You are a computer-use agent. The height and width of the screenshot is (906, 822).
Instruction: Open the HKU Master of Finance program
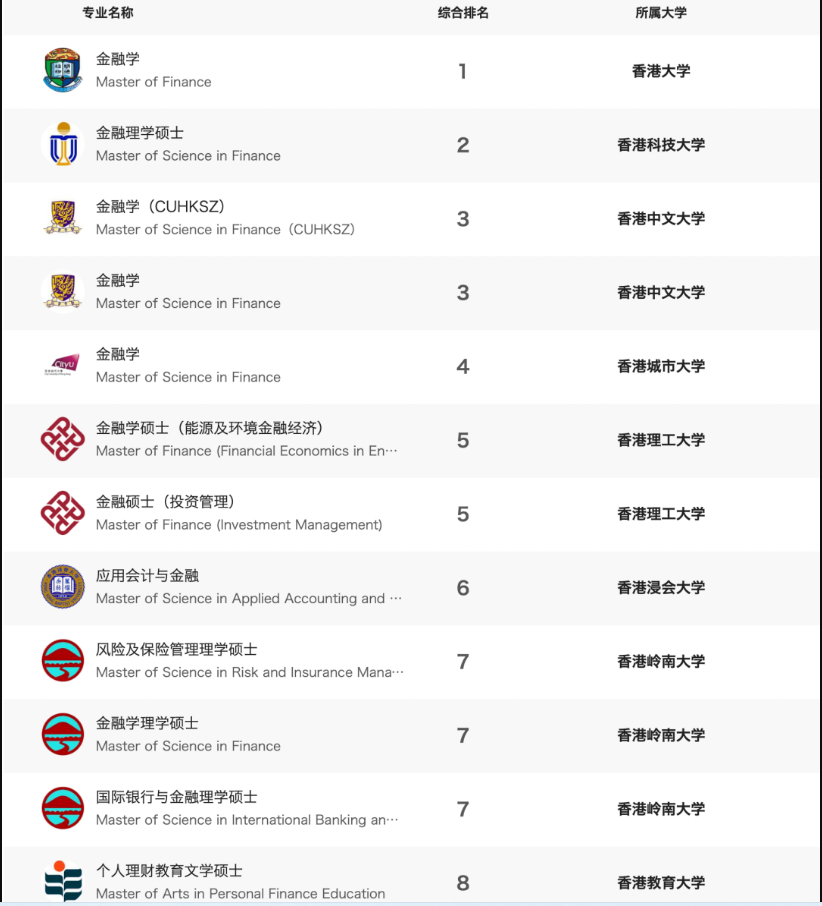[x=118, y=60]
